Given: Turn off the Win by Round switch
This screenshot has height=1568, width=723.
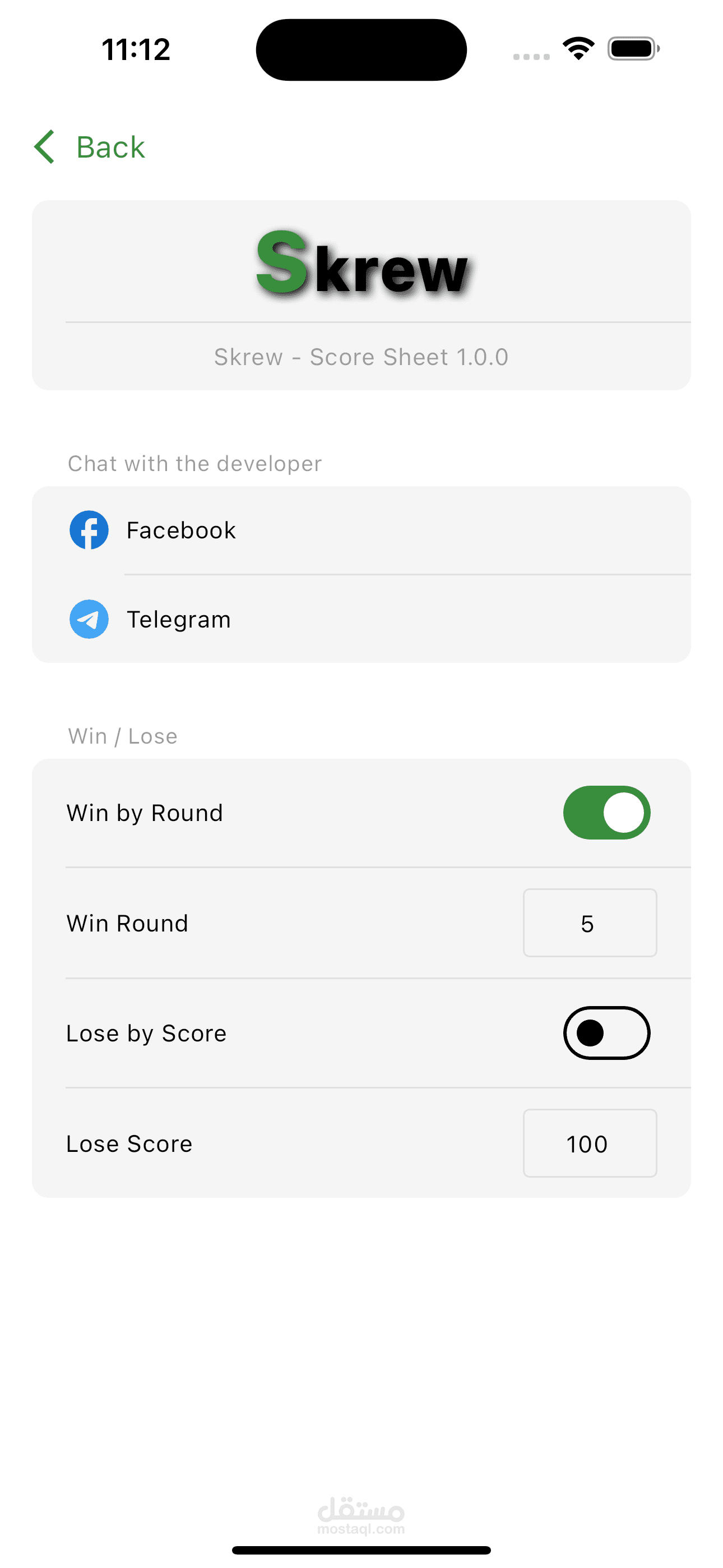Looking at the screenshot, I should [x=606, y=813].
